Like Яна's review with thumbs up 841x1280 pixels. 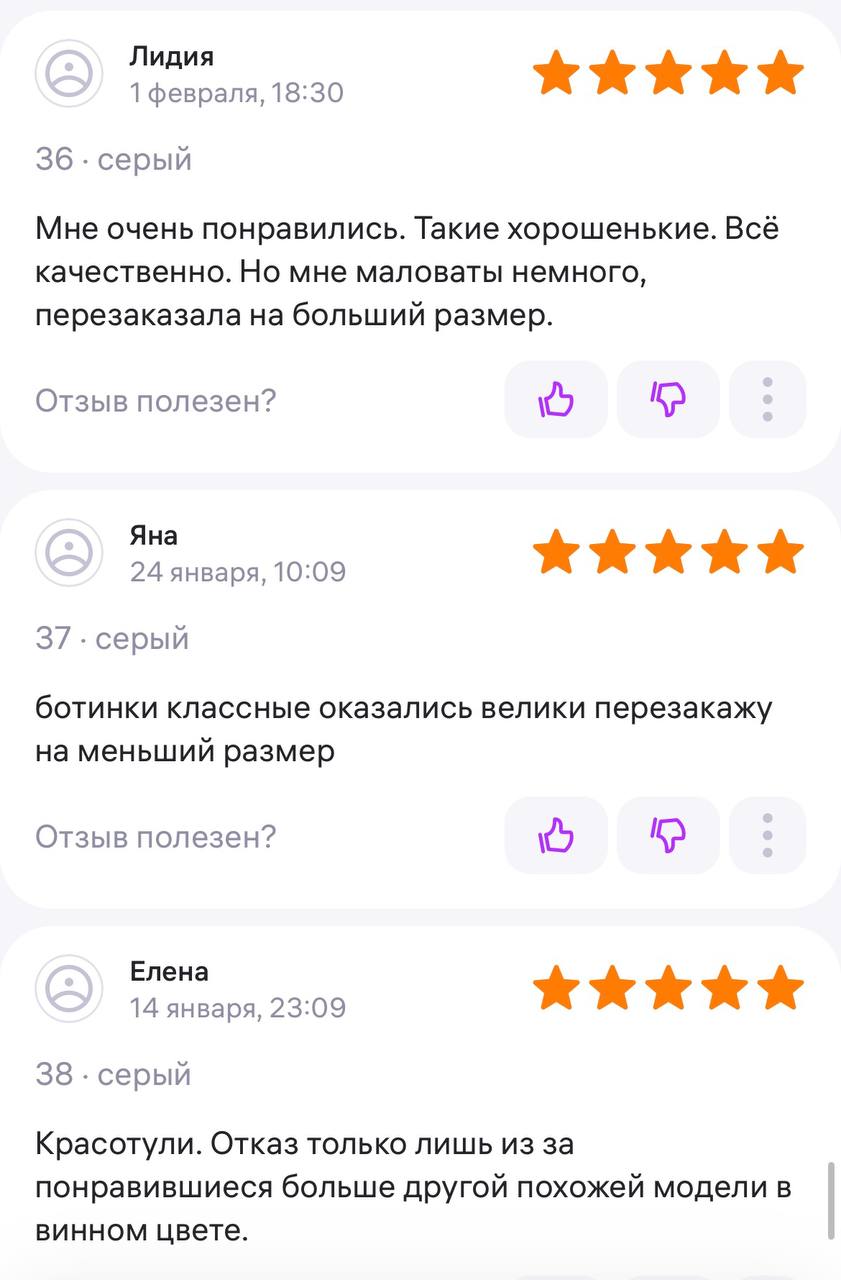tap(556, 835)
